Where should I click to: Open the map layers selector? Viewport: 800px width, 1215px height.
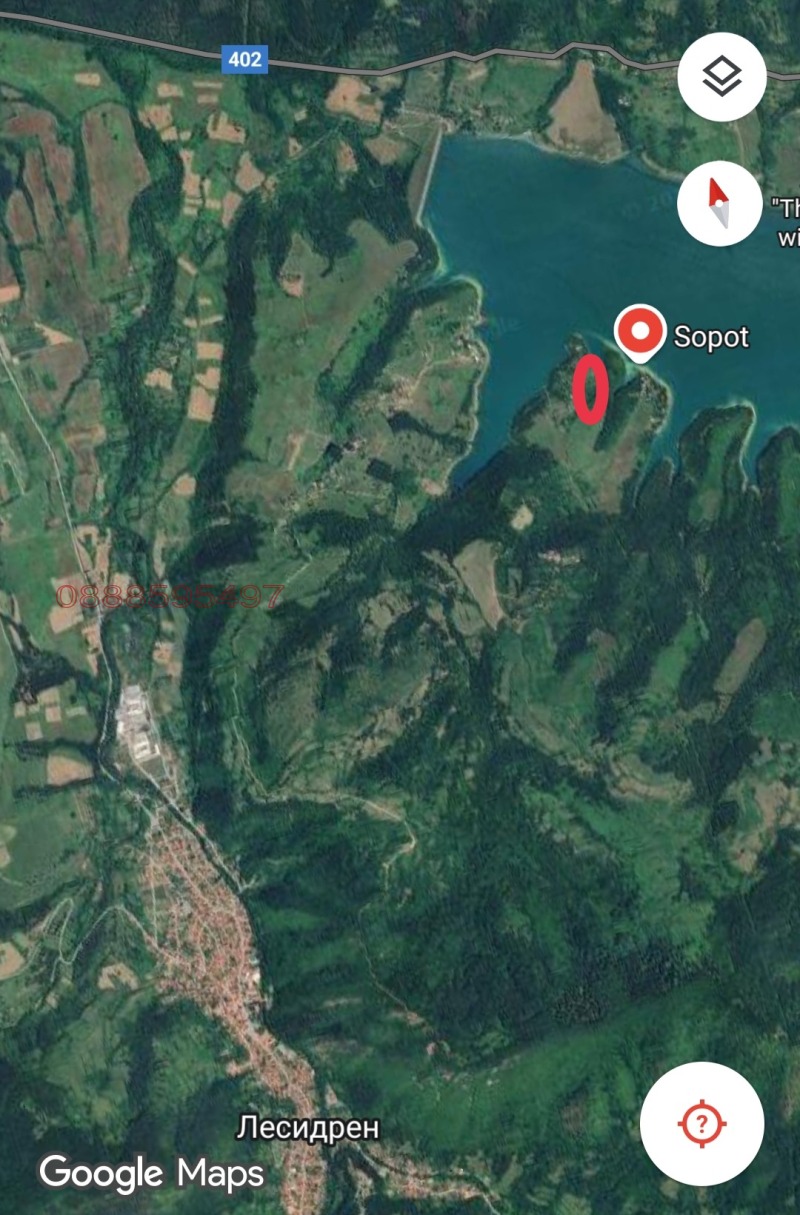(x=721, y=77)
